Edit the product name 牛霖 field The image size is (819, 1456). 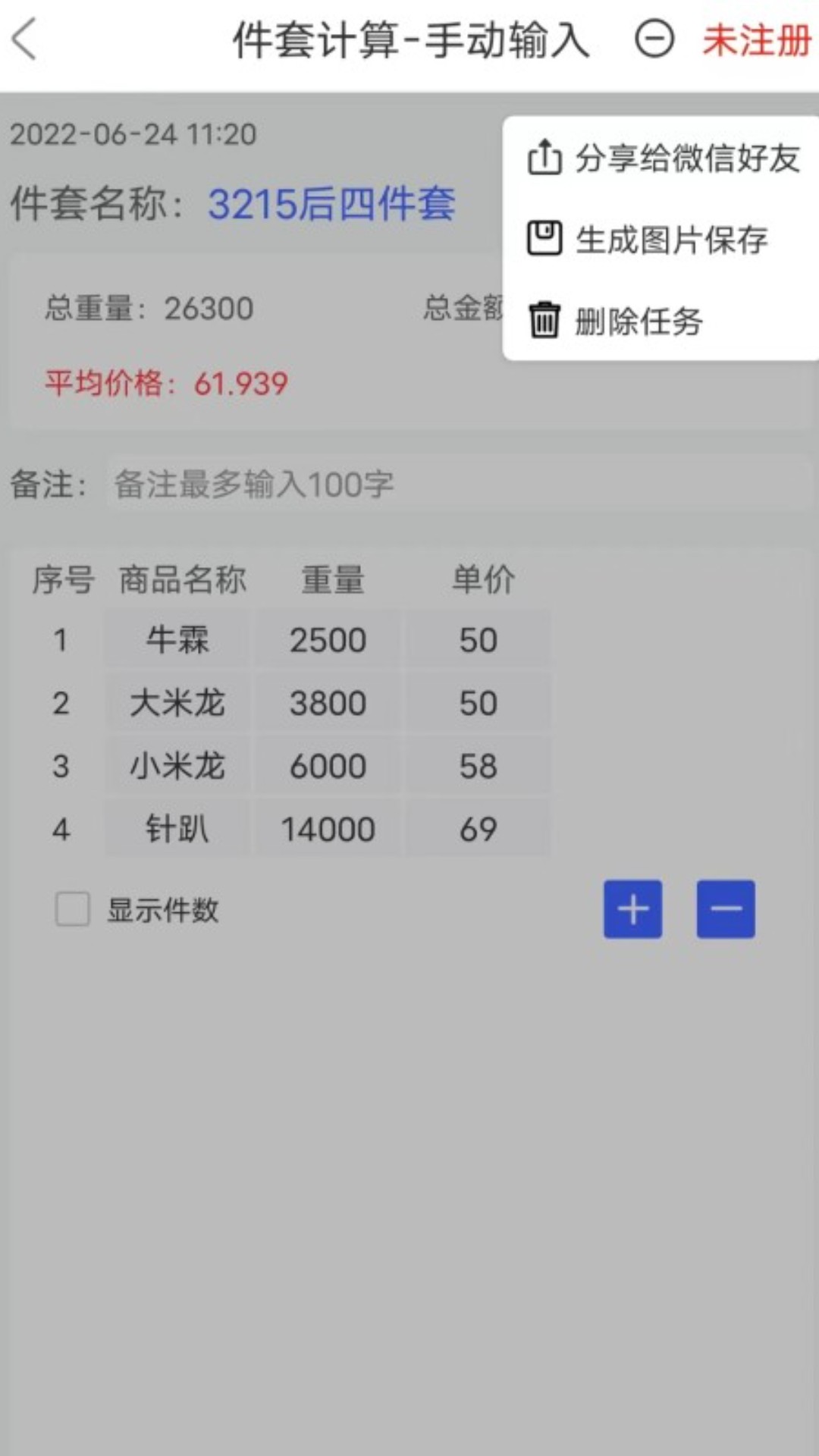click(177, 640)
